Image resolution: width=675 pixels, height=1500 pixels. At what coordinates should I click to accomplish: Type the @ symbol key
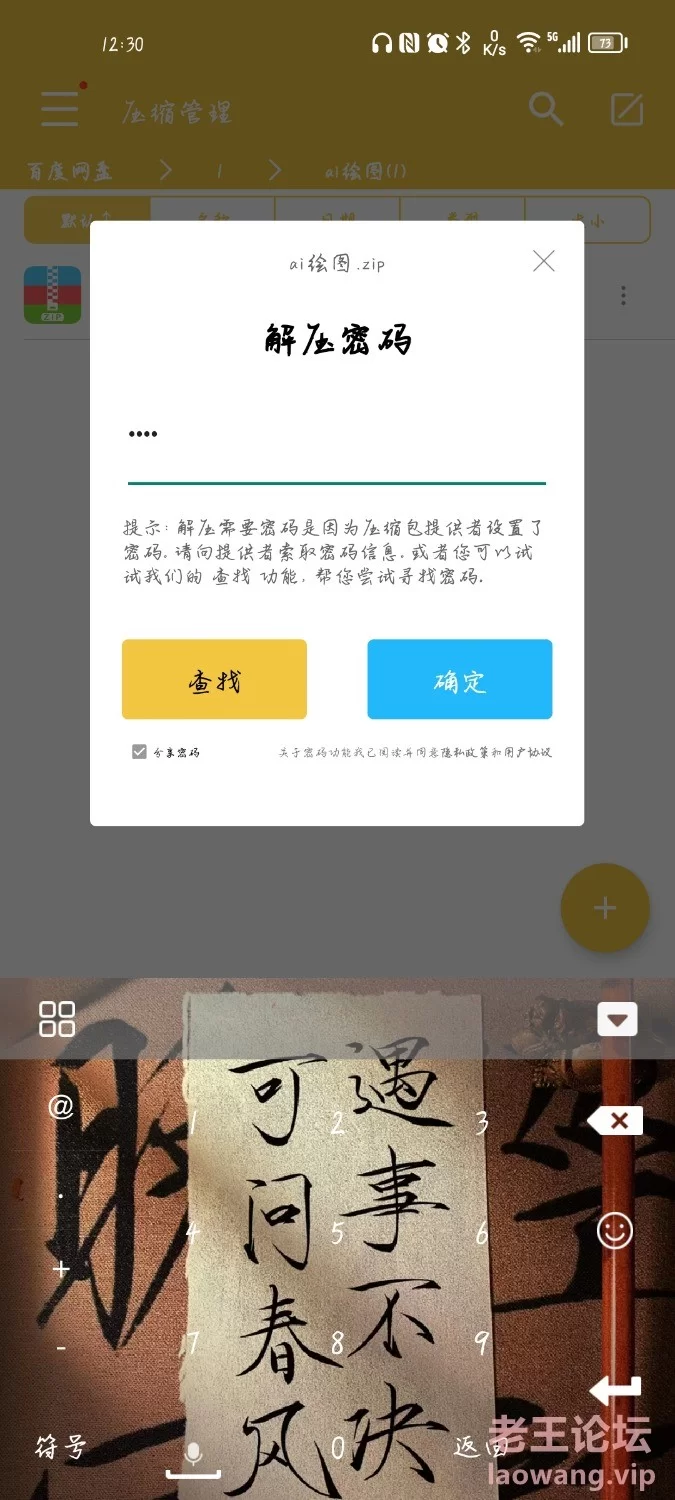click(x=61, y=1107)
